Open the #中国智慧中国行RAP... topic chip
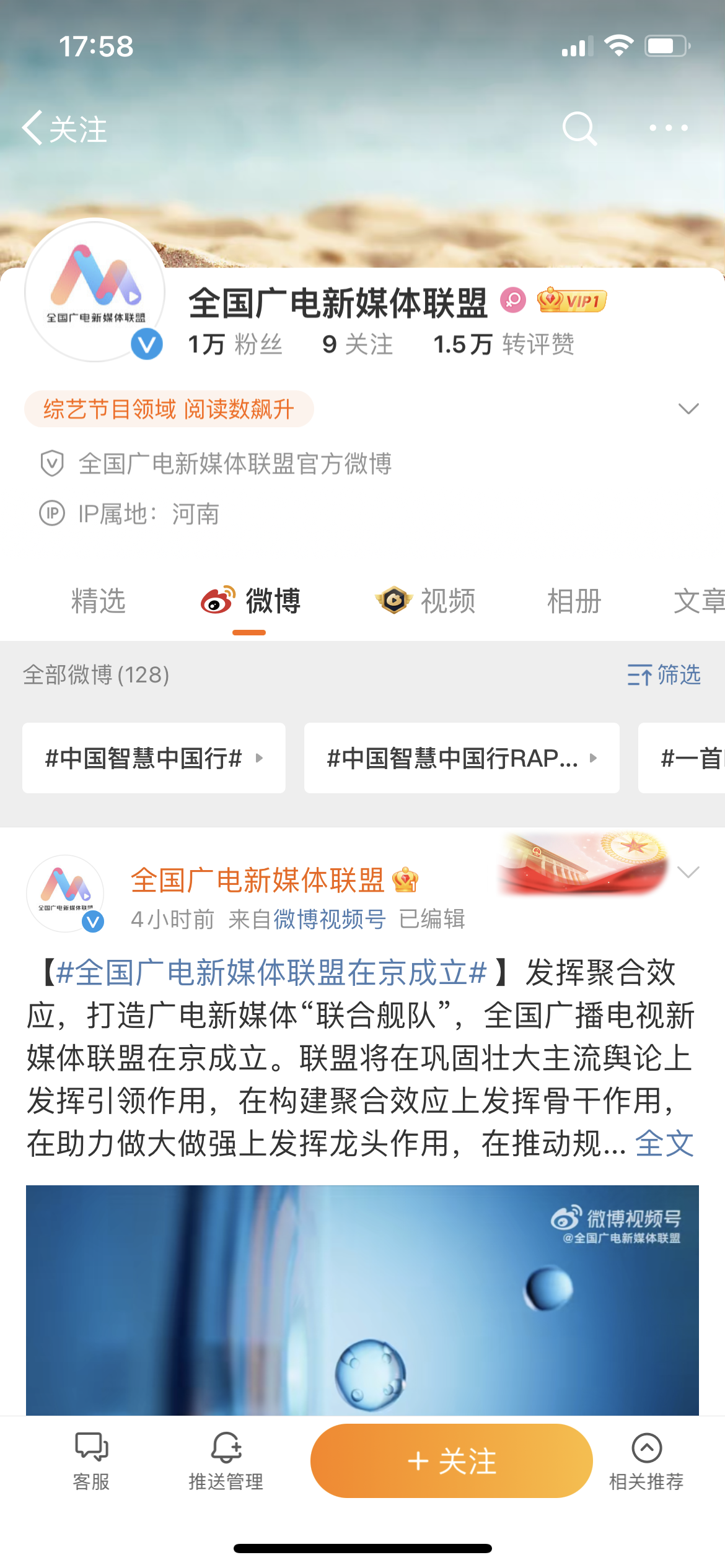The width and height of the screenshot is (725, 1568). pos(462,758)
